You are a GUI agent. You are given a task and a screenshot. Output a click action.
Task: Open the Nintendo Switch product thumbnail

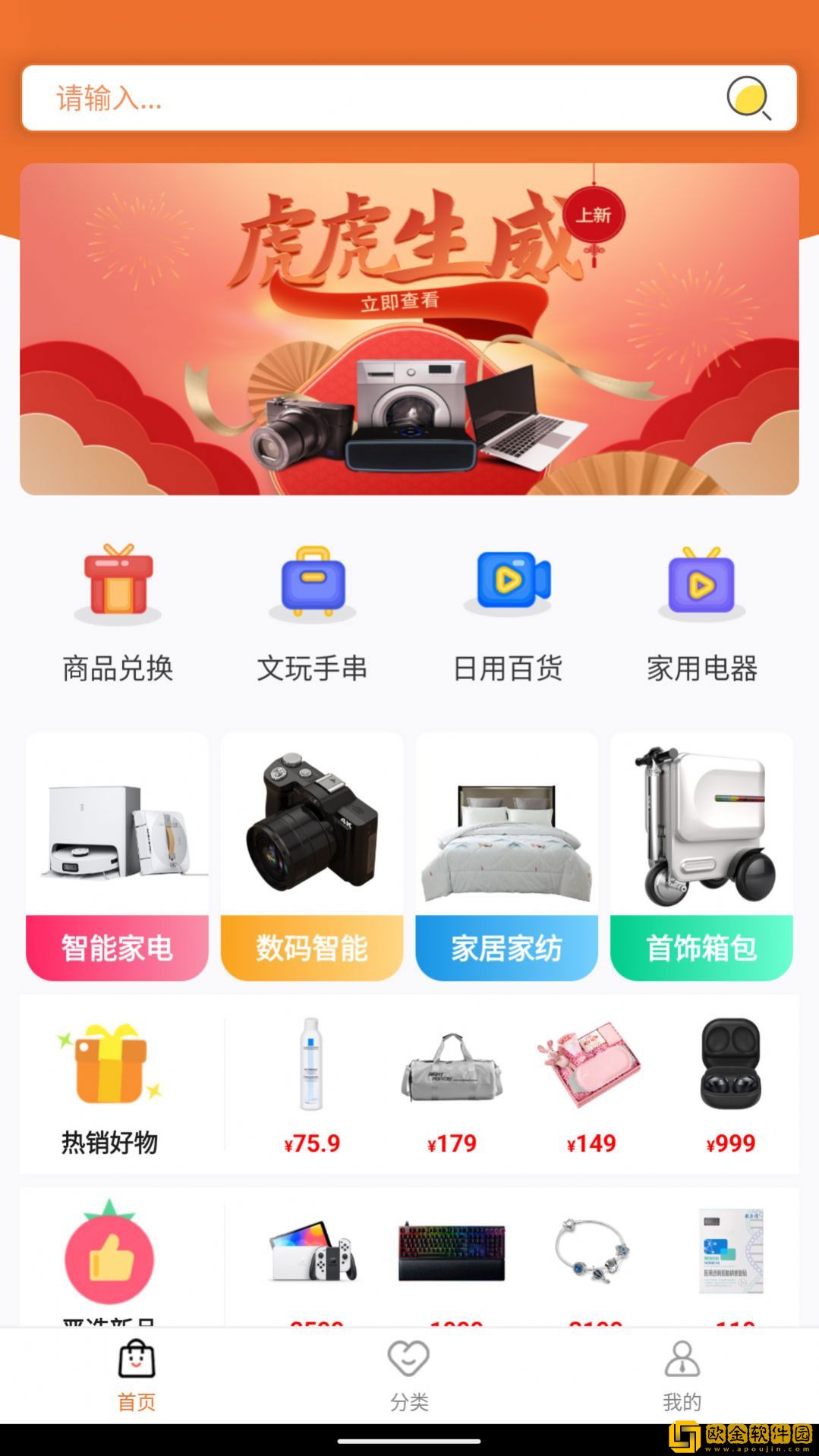tap(311, 1252)
